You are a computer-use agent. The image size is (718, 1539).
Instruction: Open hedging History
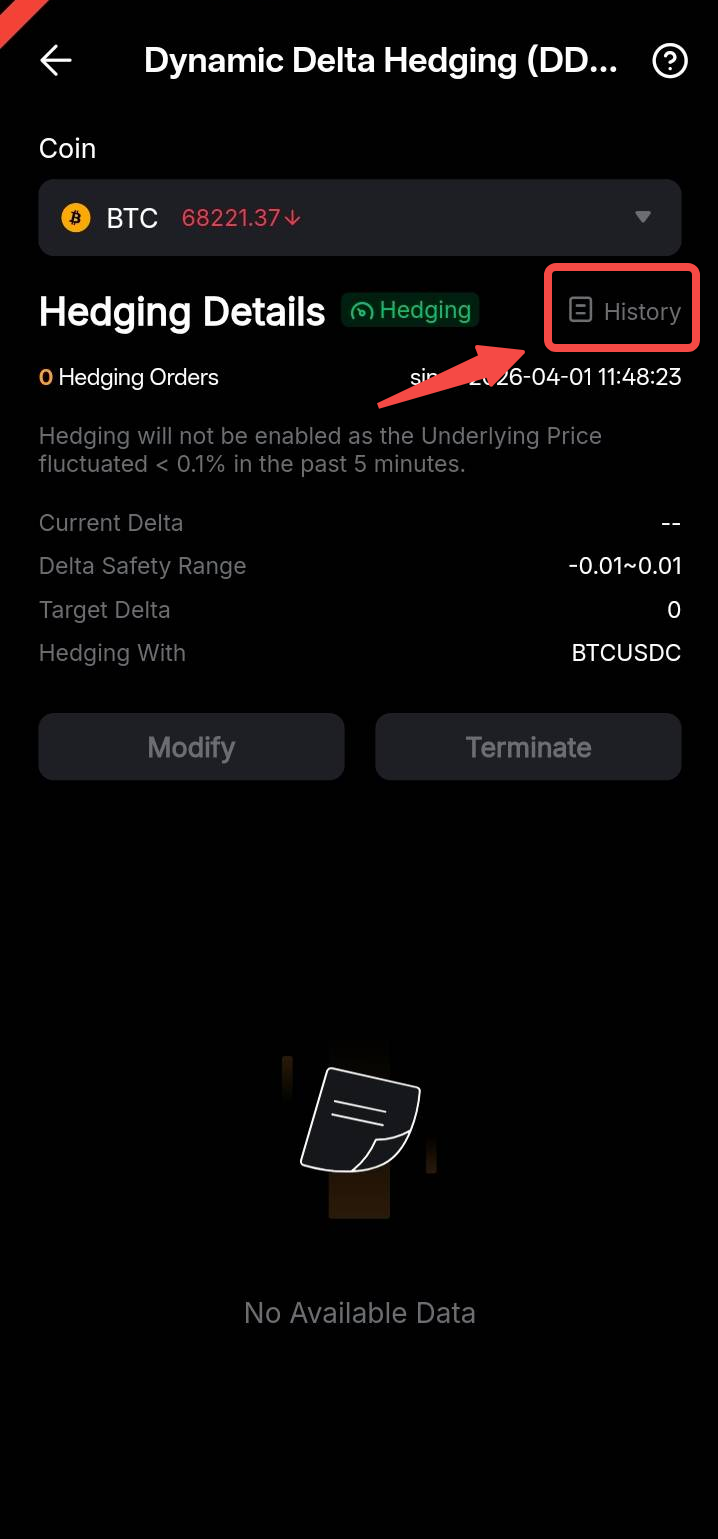(624, 311)
